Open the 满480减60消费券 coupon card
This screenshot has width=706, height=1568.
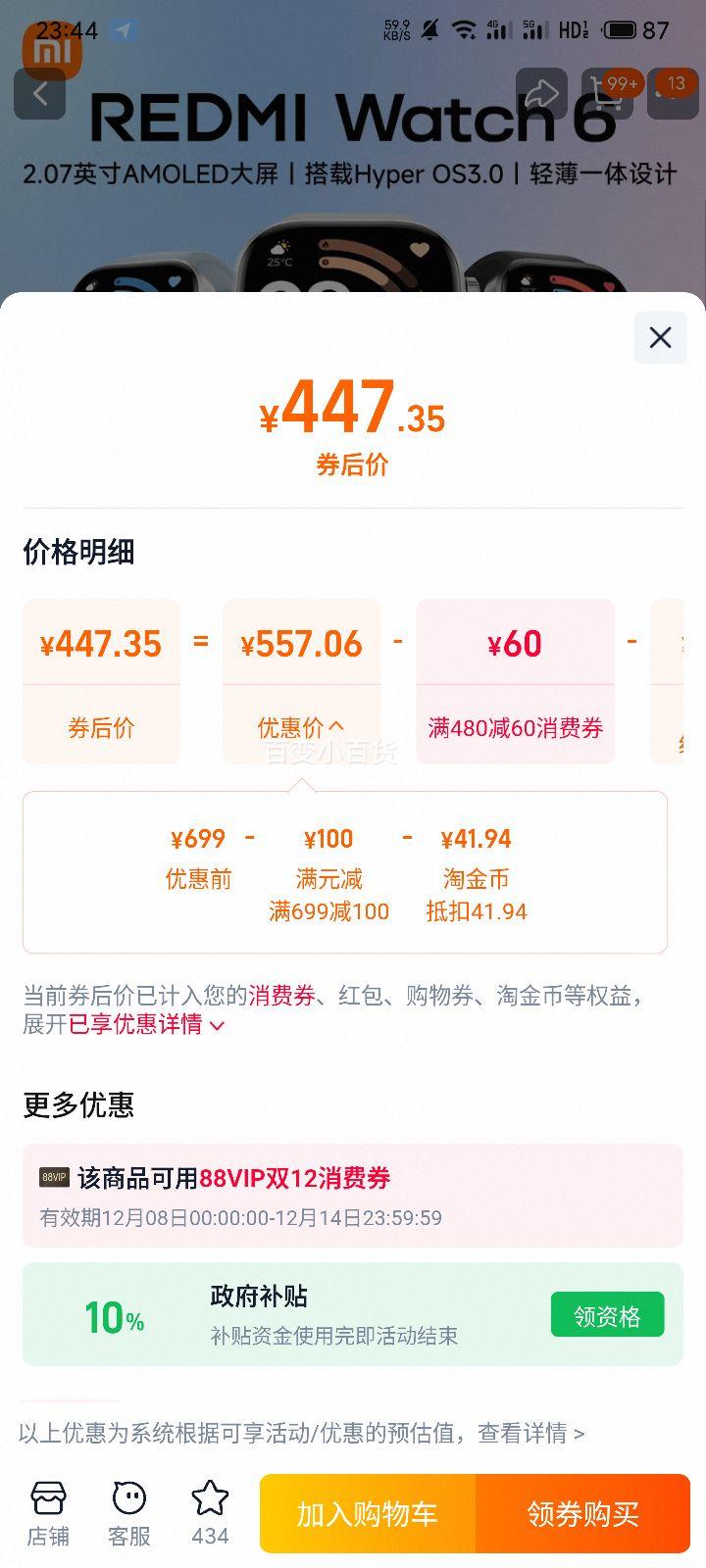click(515, 681)
